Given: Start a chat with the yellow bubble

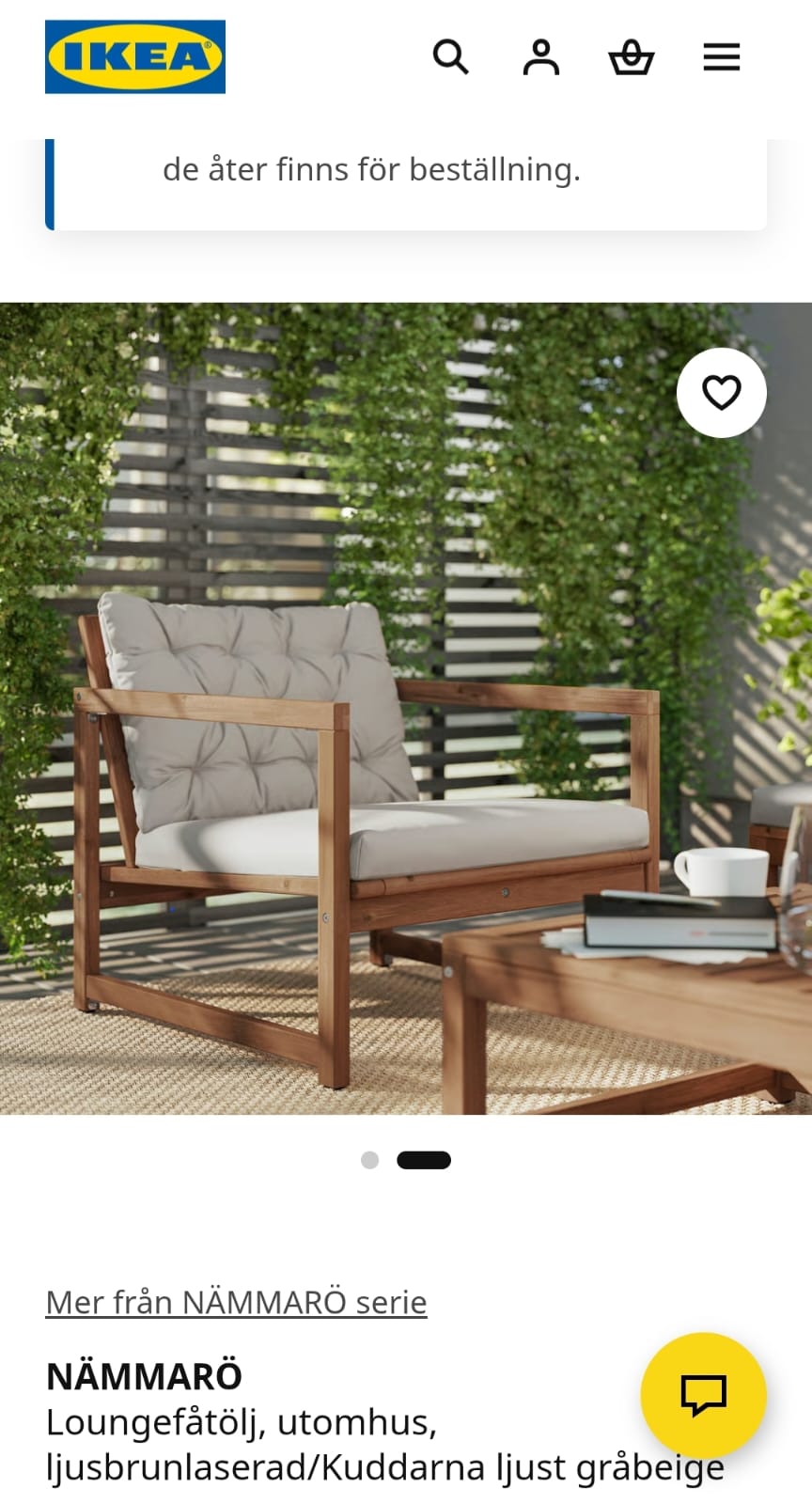Looking at the screenshot, I should (x=704, y=1395).
